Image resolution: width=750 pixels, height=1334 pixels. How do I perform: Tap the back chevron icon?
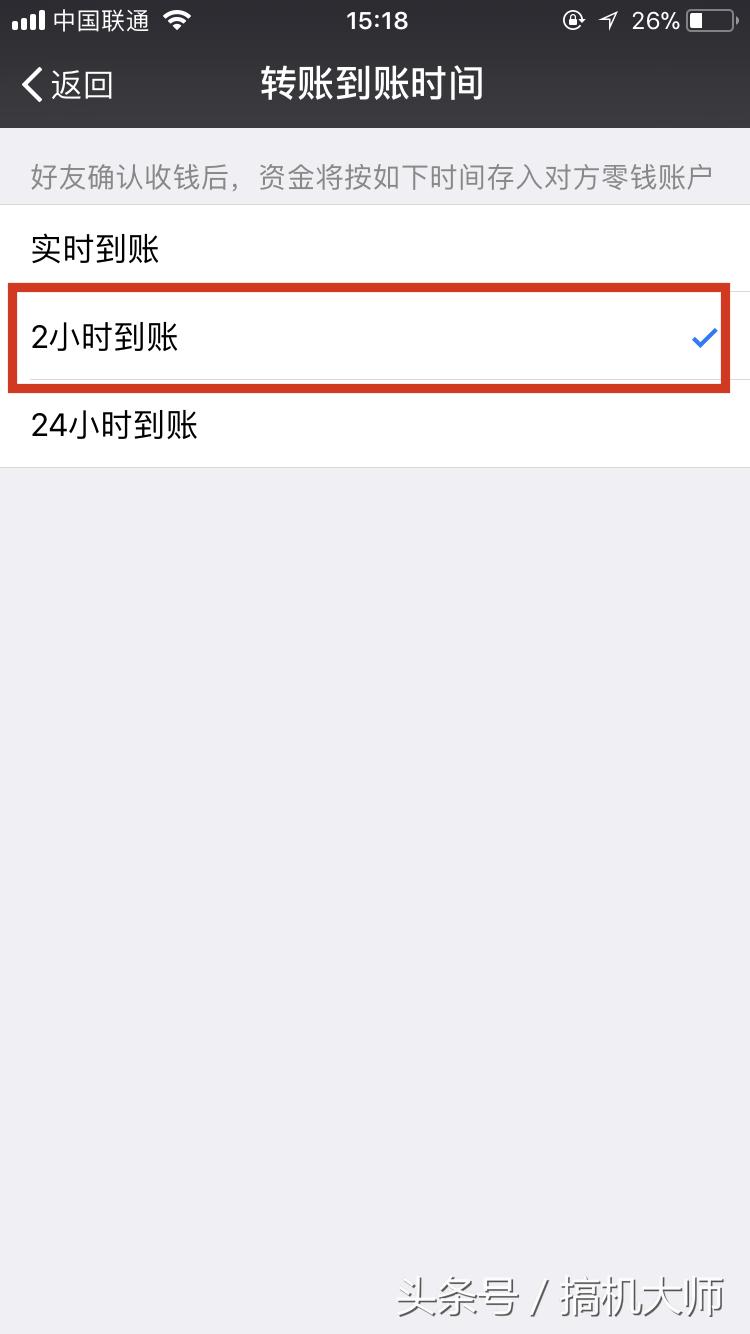(30, 84)
